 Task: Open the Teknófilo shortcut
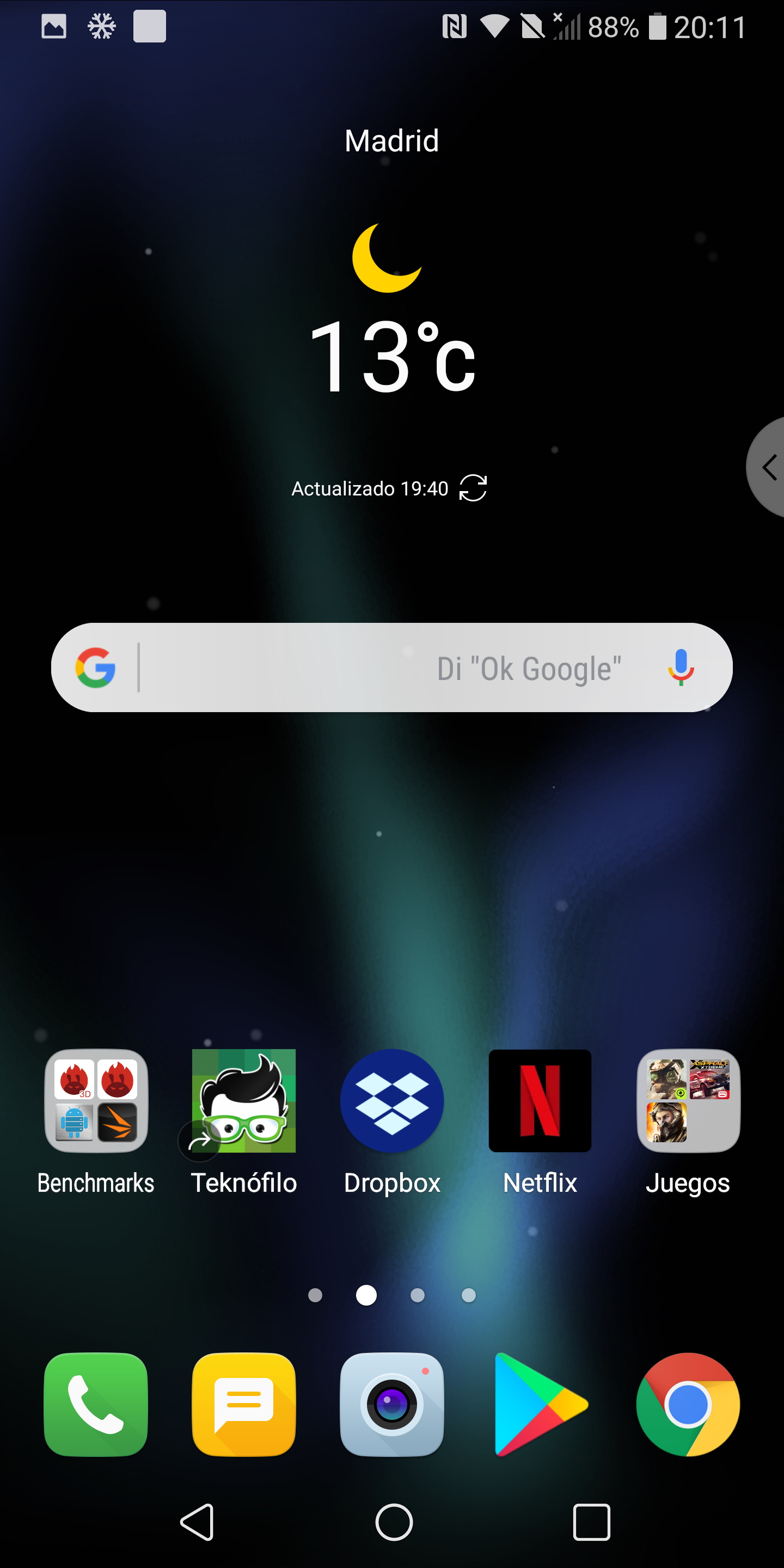tap(243, 1100)
